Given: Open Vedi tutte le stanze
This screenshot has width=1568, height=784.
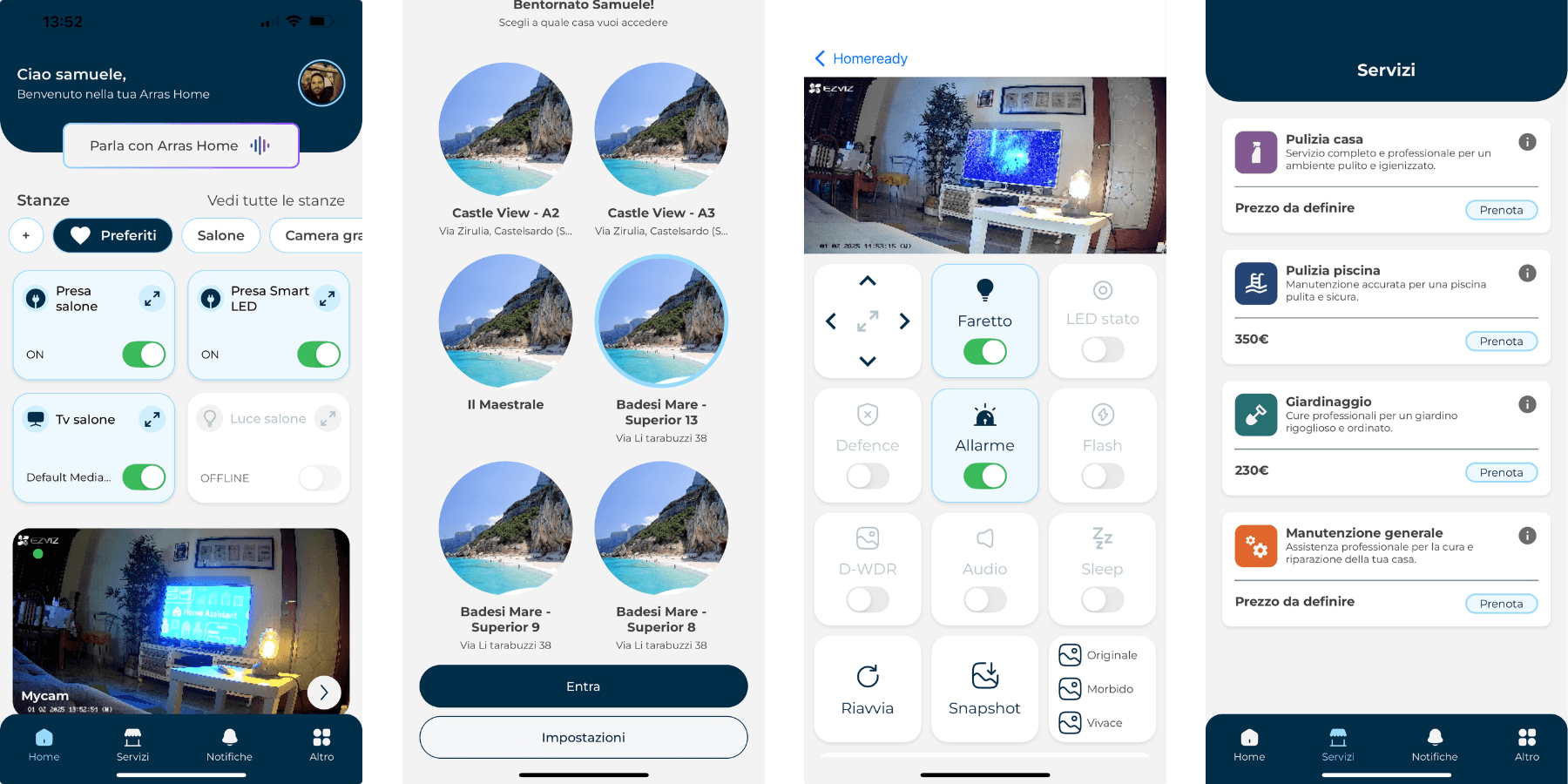Looking at the screenshot, I should [x=275, y=200].
